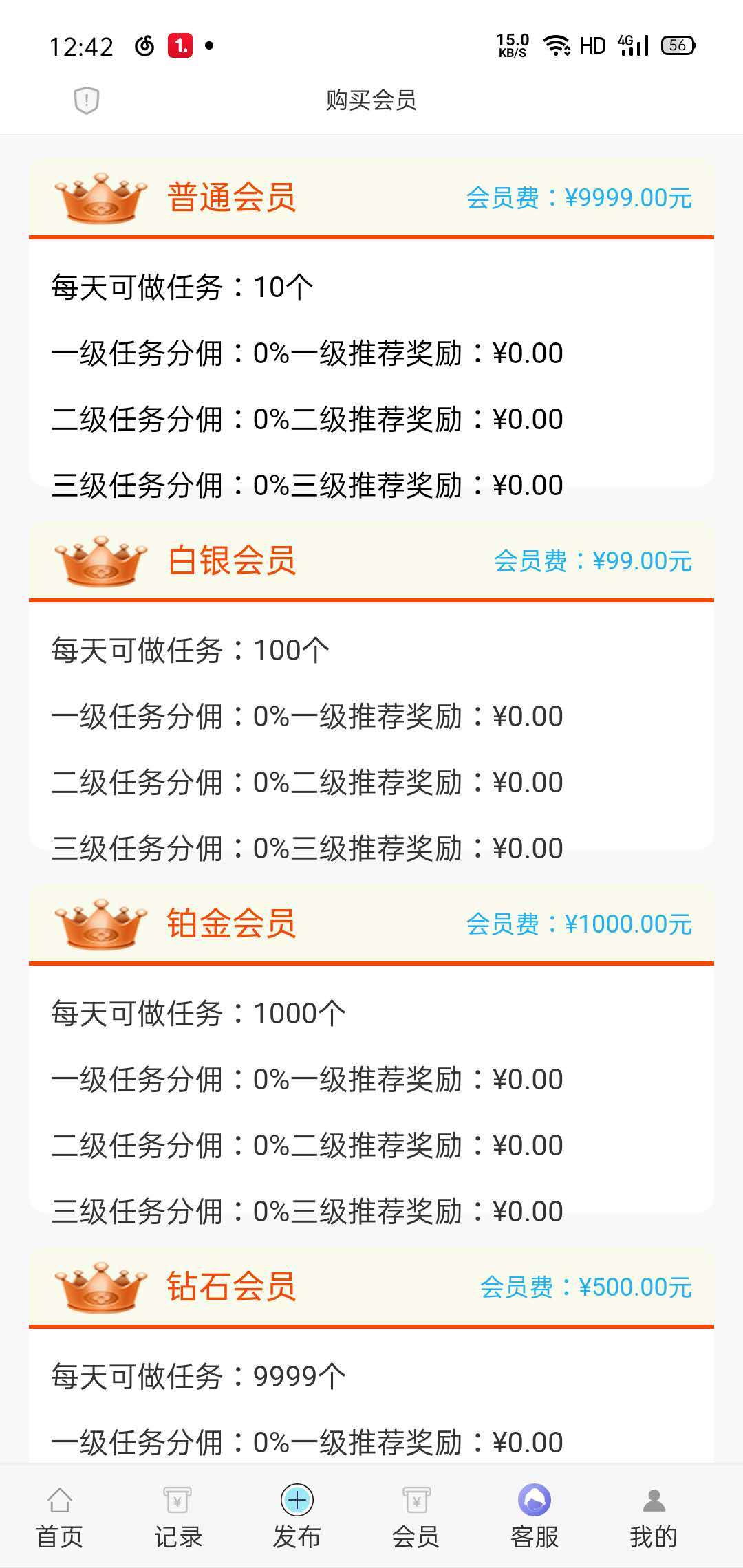Go to the 我的 profile tab

pos(654,1516)
